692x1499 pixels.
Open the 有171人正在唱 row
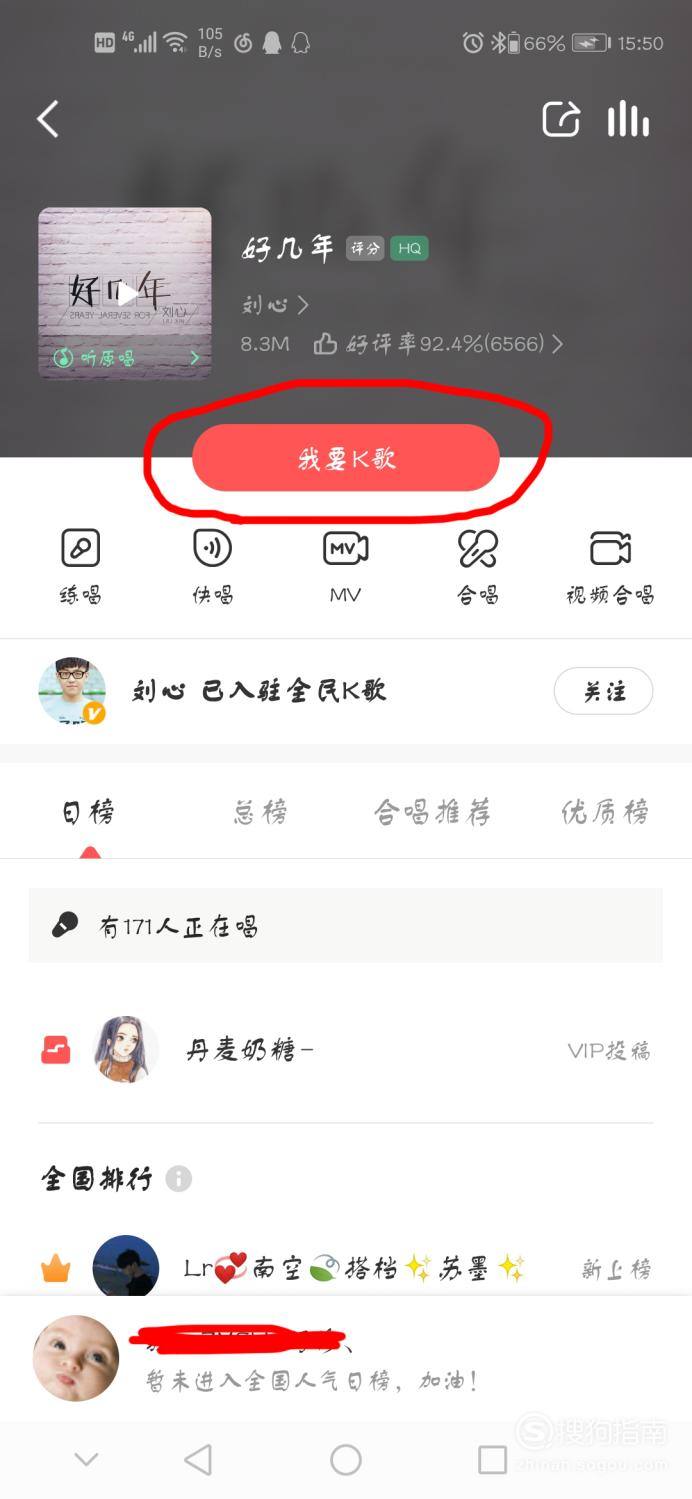point(346,926)
